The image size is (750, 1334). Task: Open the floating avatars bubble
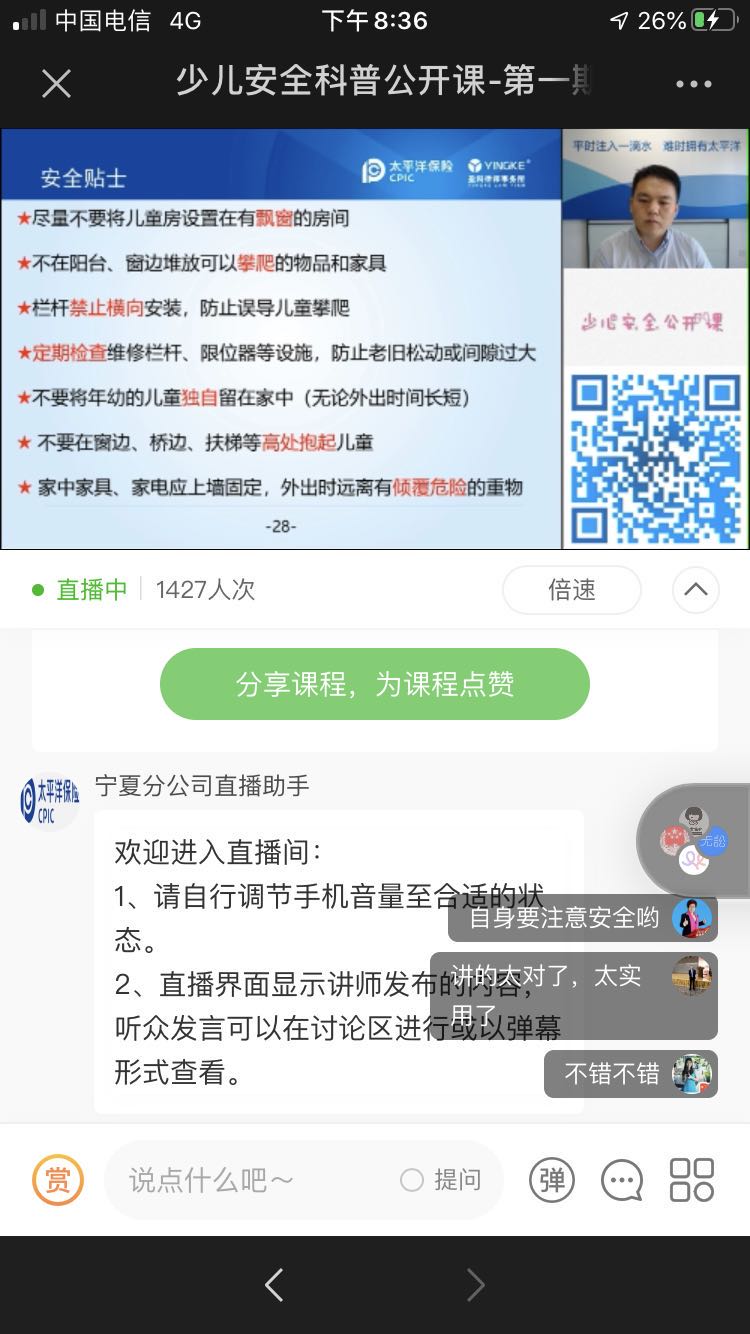695,840
